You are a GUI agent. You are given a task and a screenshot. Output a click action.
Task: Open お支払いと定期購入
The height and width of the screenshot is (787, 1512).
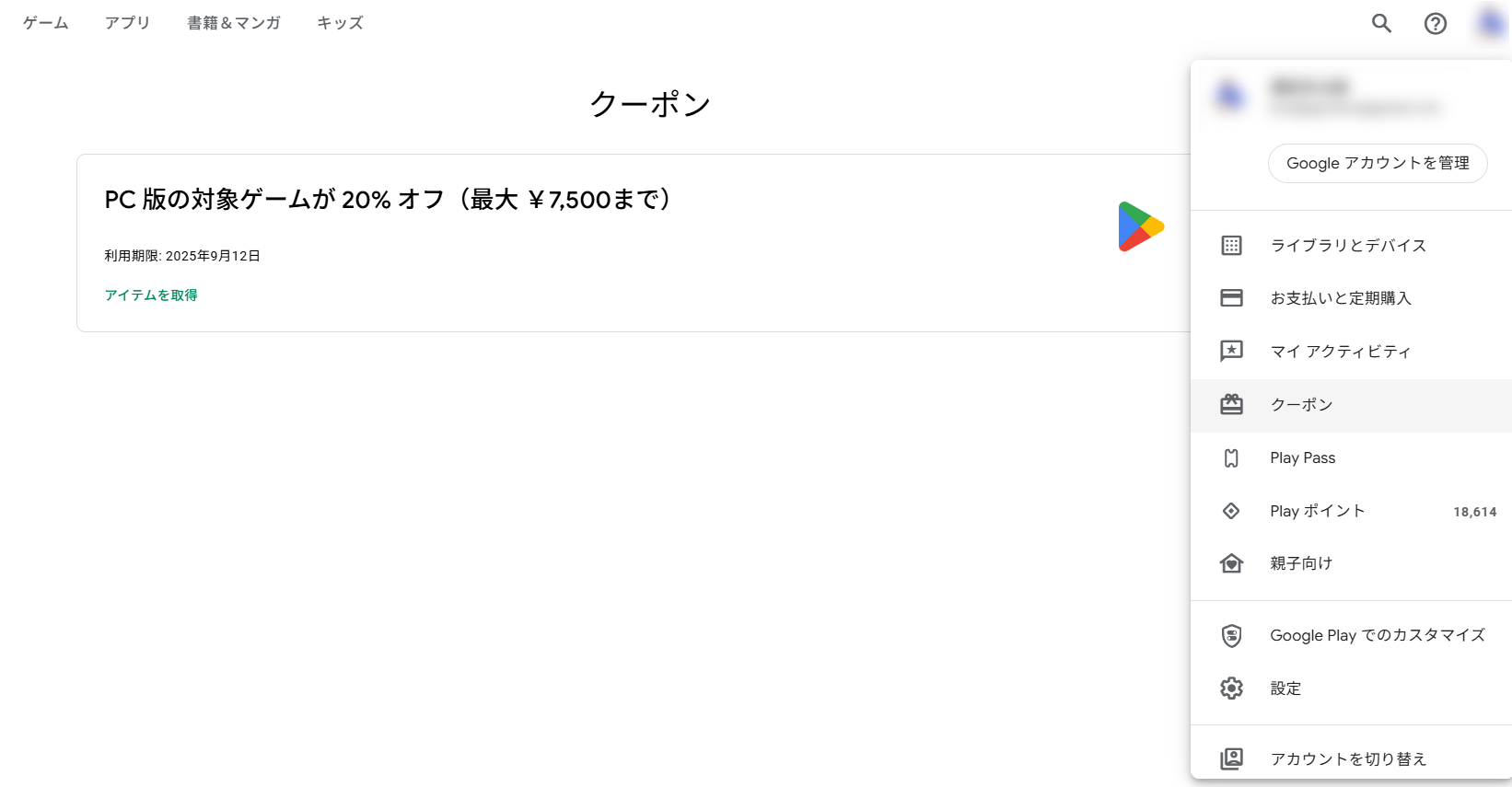pyautogui.click(x=1341, y=298)
